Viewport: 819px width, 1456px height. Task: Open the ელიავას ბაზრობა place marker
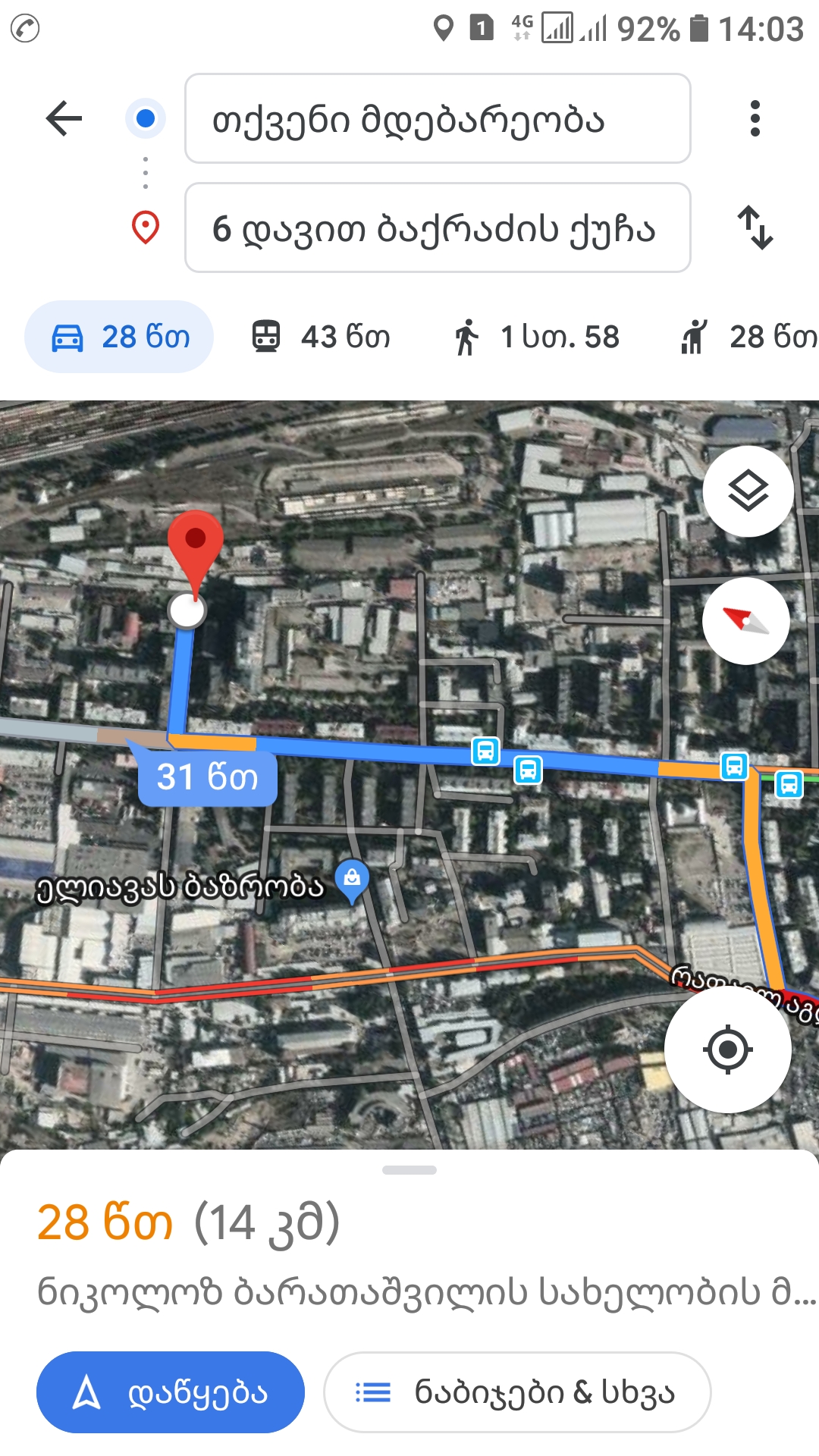coord(352,880)
